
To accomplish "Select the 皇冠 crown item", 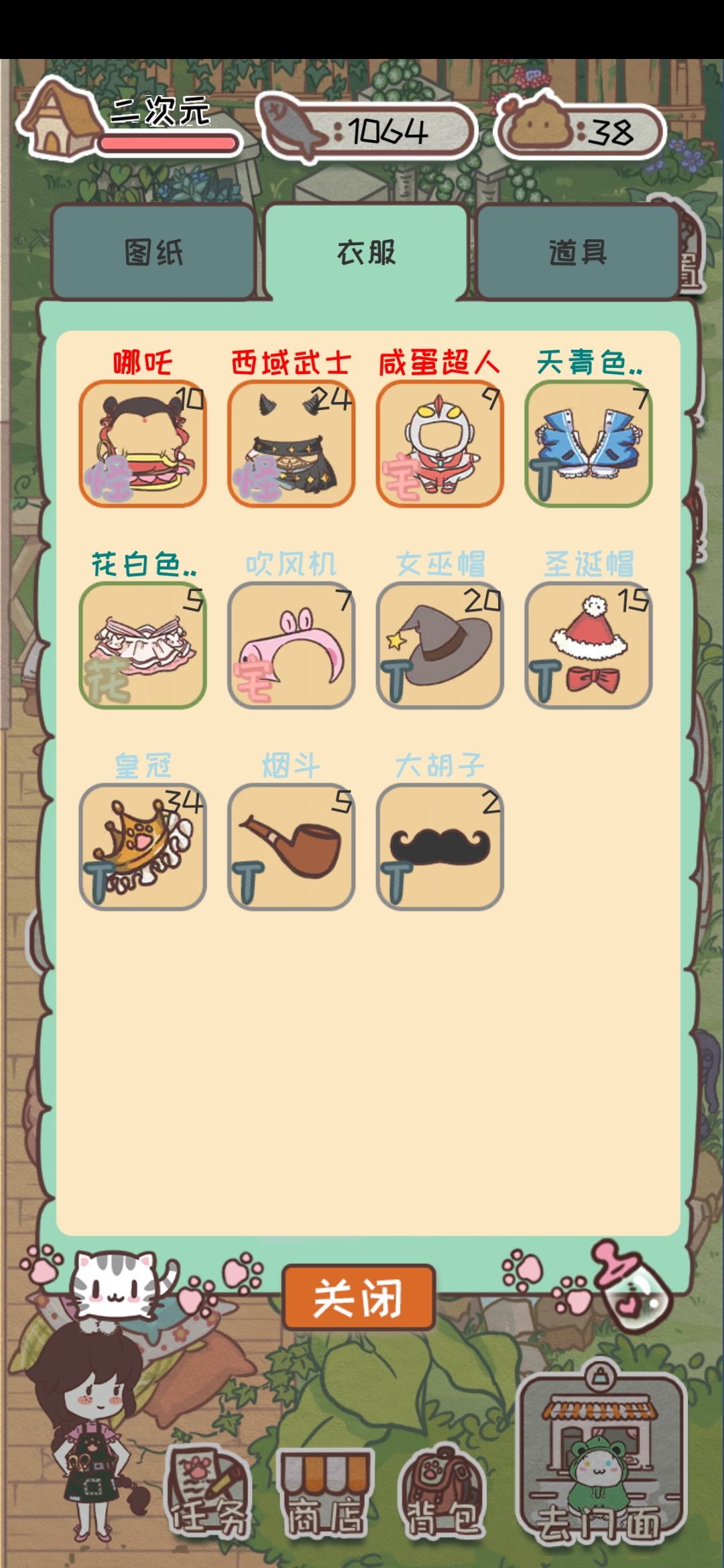I will click(143, 848).
